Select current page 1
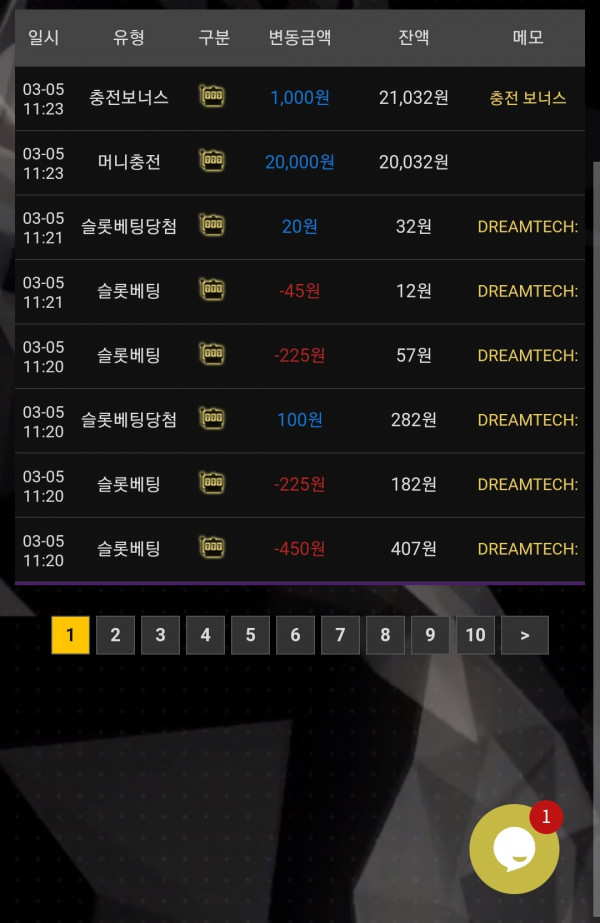The height and width of the screenshot is (923, 600). coord(70,635)
